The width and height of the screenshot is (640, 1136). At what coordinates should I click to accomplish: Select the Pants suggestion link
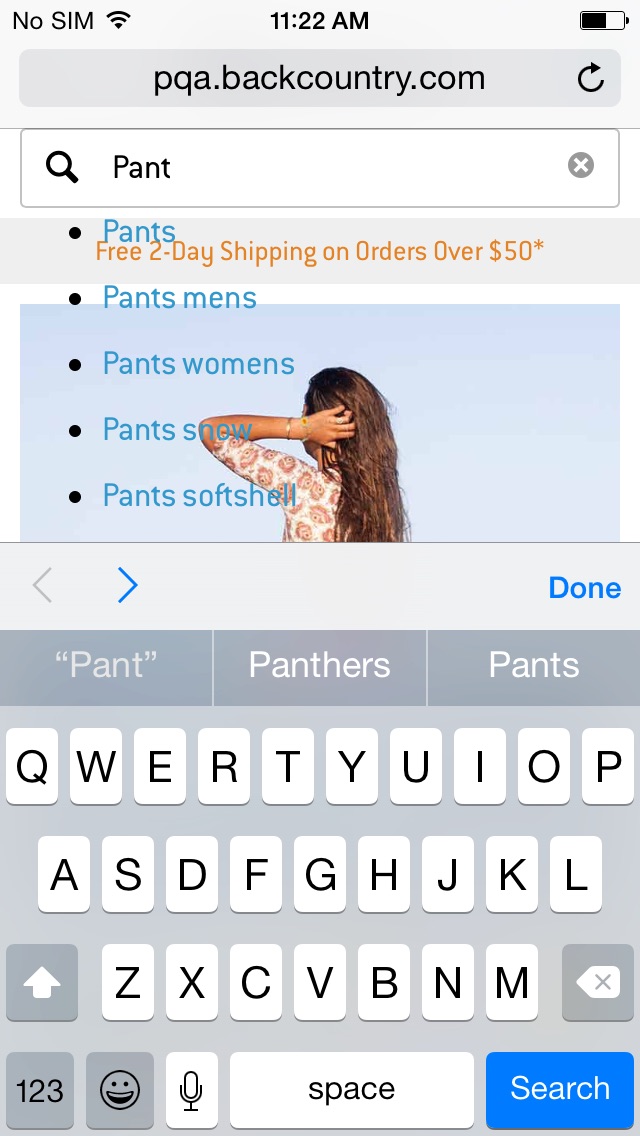[x=139, y=230]
